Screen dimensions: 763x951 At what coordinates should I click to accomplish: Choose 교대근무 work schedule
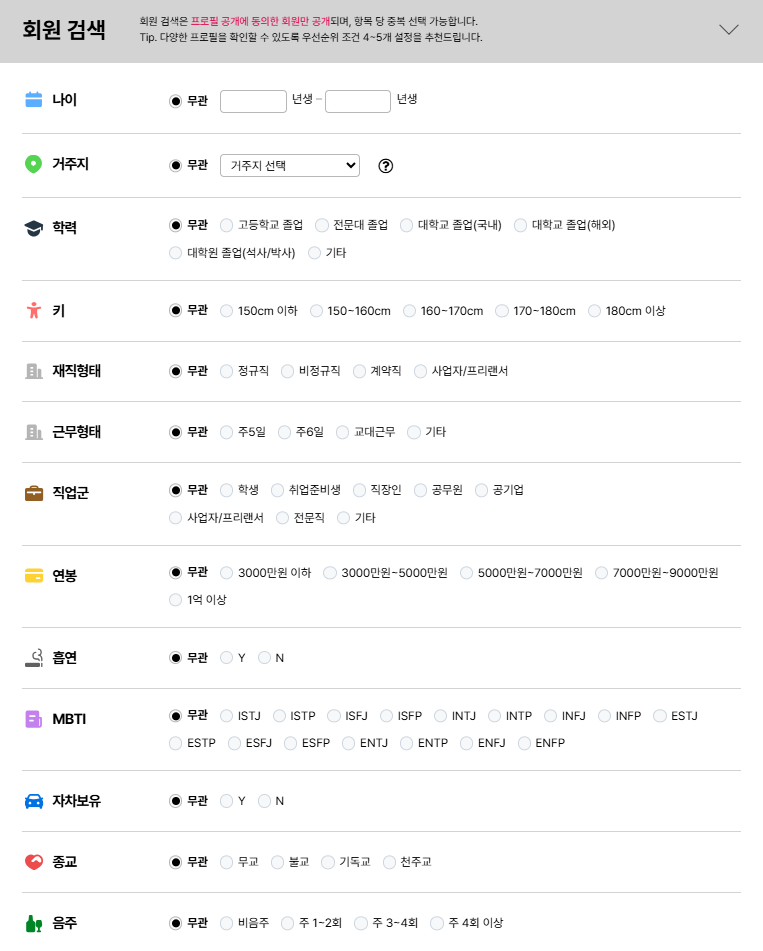343,432
